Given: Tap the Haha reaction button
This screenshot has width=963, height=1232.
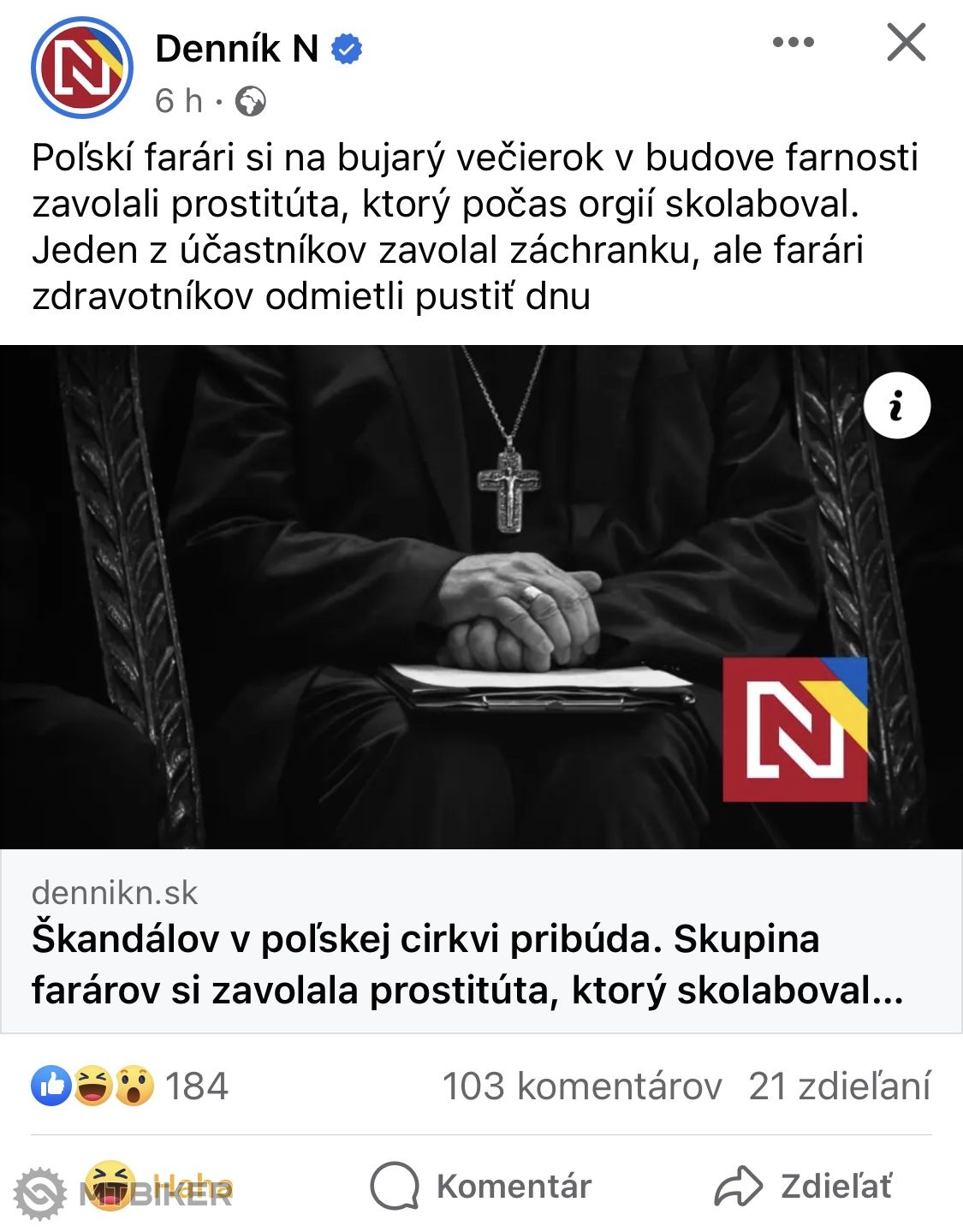Looking at the screenshot, I should [158, 1186].
